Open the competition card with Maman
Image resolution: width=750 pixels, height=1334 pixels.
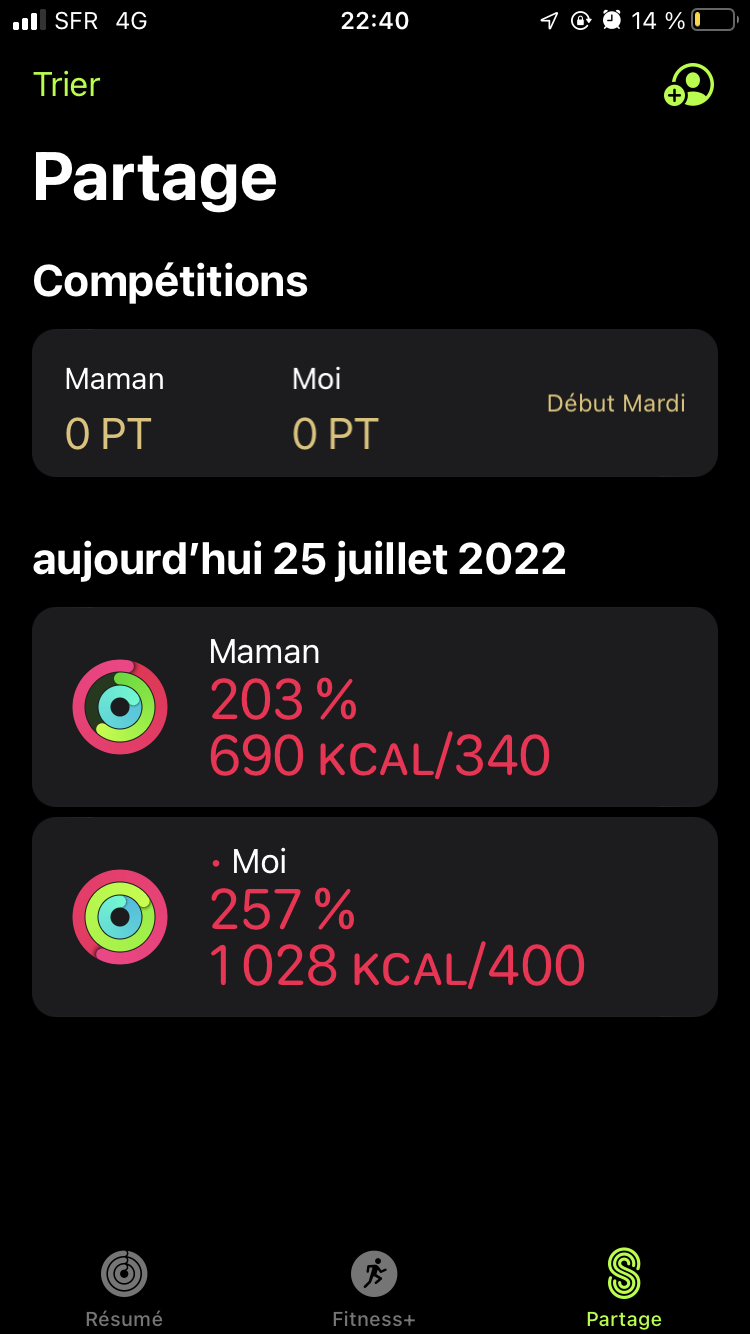375,403
